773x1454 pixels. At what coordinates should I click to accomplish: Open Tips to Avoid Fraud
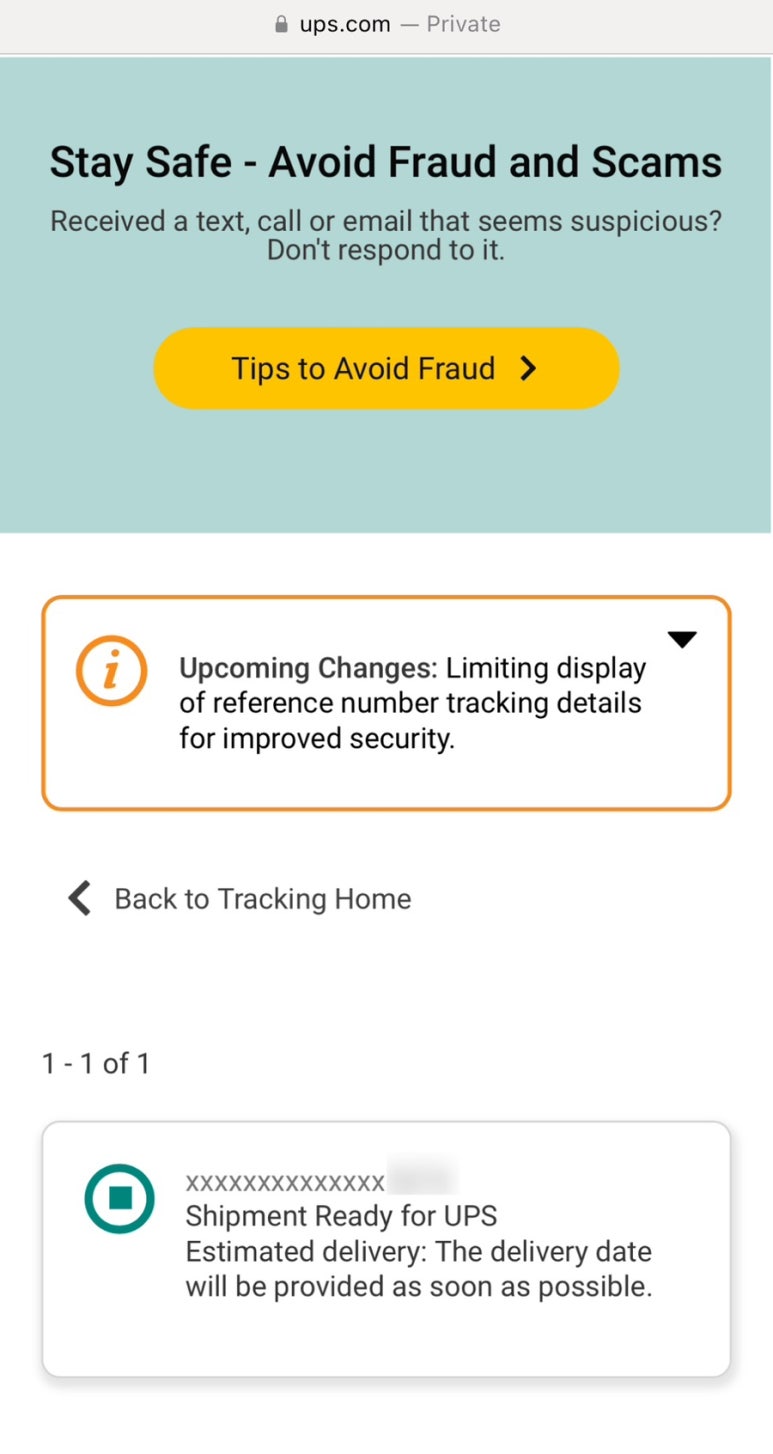(386, 368)
